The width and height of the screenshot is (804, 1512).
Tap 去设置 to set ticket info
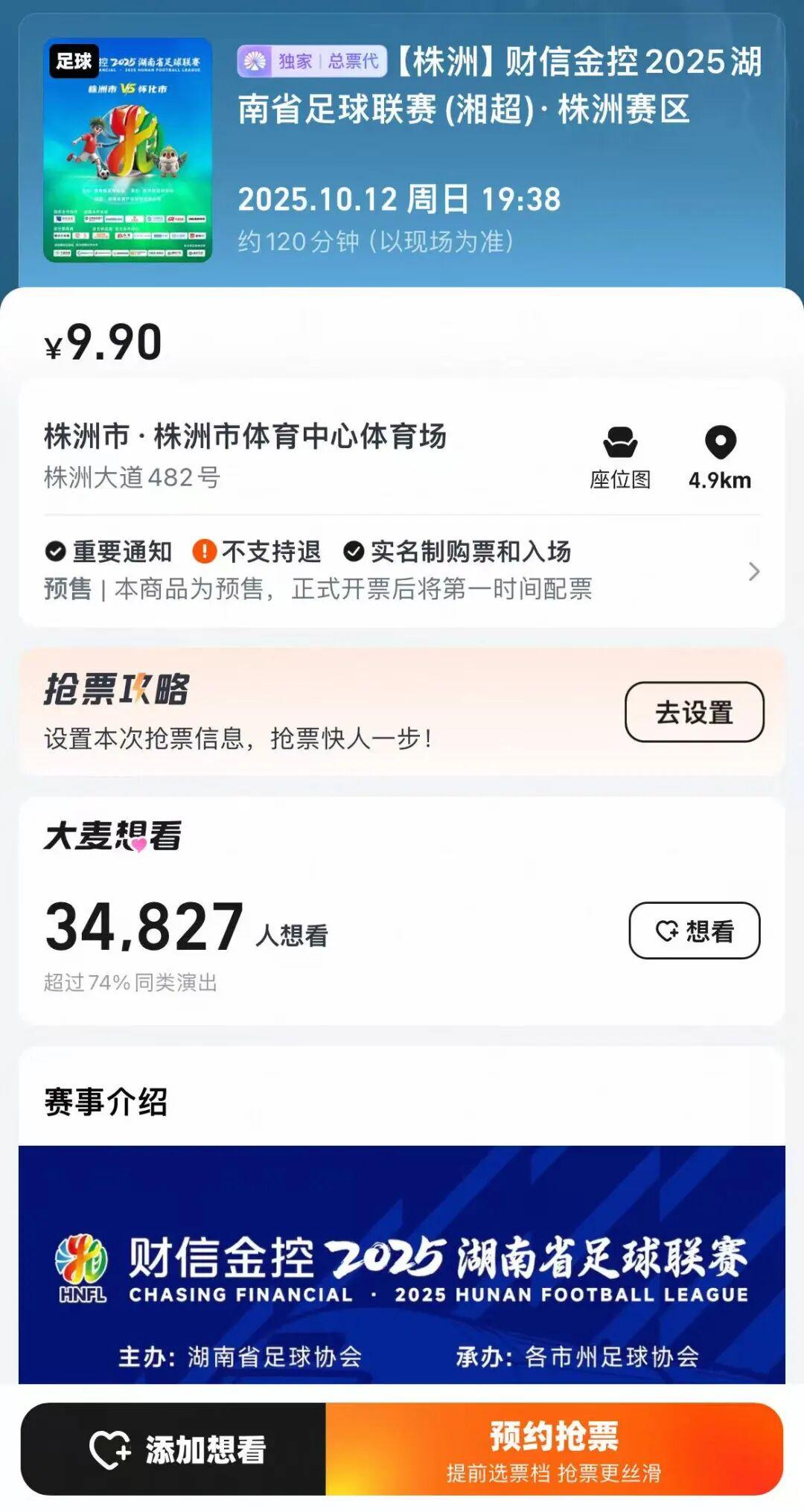click(x=694, y=712)
